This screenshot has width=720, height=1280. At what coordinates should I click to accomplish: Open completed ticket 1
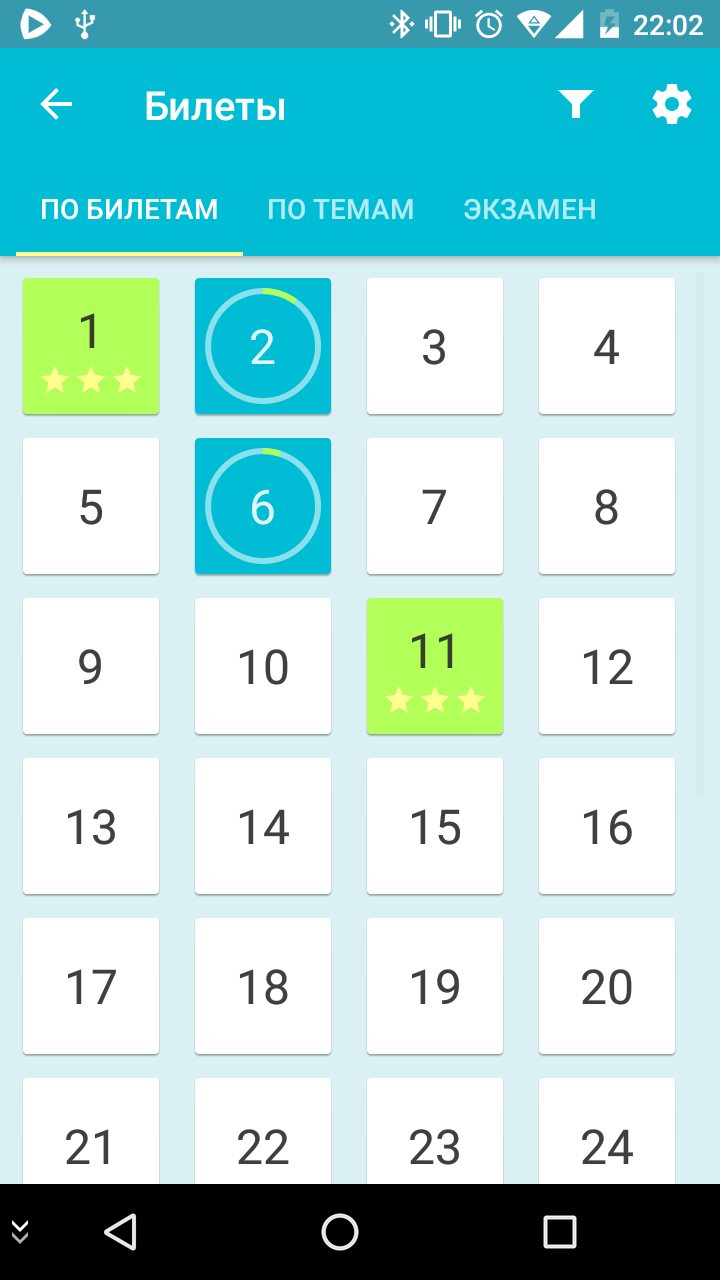pyautogui.click(x=91, y=346)
